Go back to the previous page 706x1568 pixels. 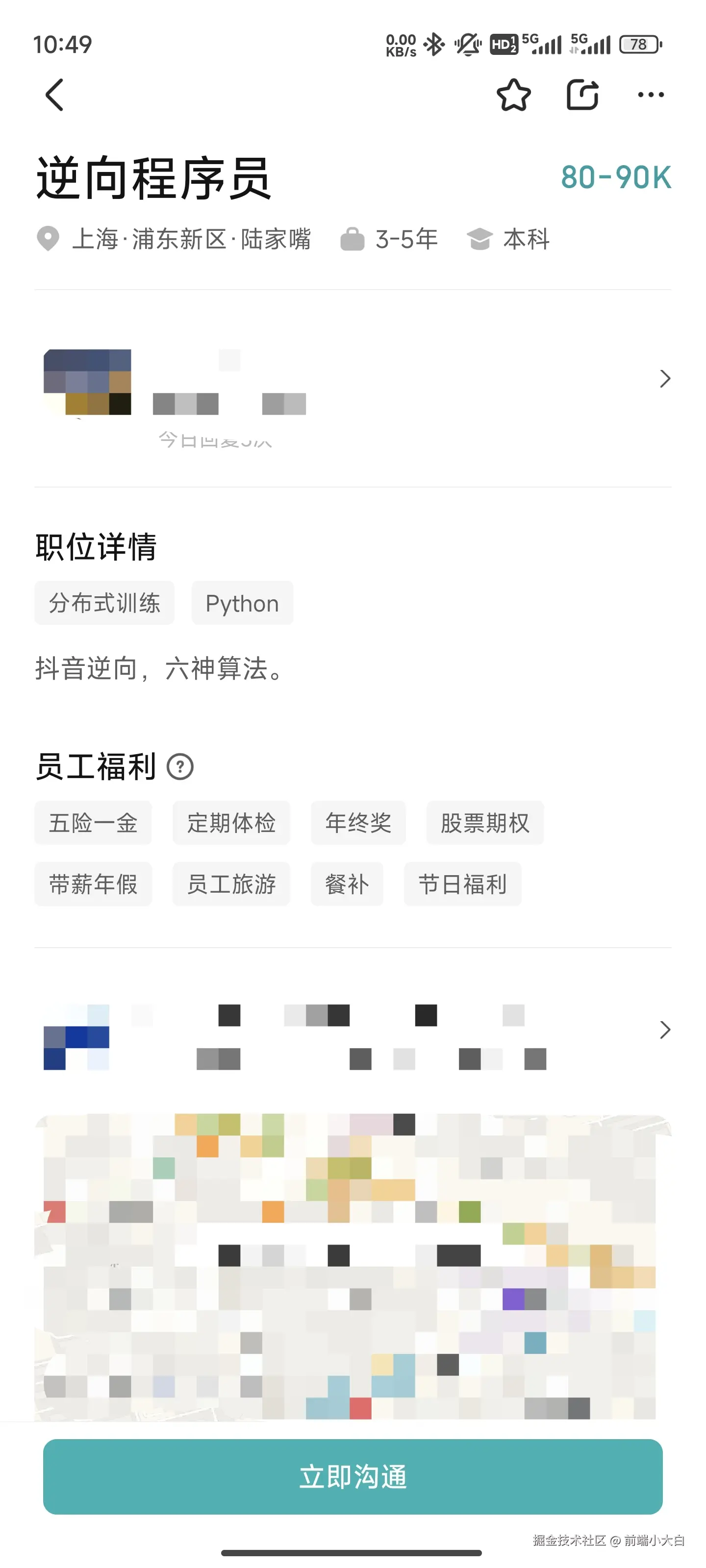pyautogui.click(x=54, y=95)
